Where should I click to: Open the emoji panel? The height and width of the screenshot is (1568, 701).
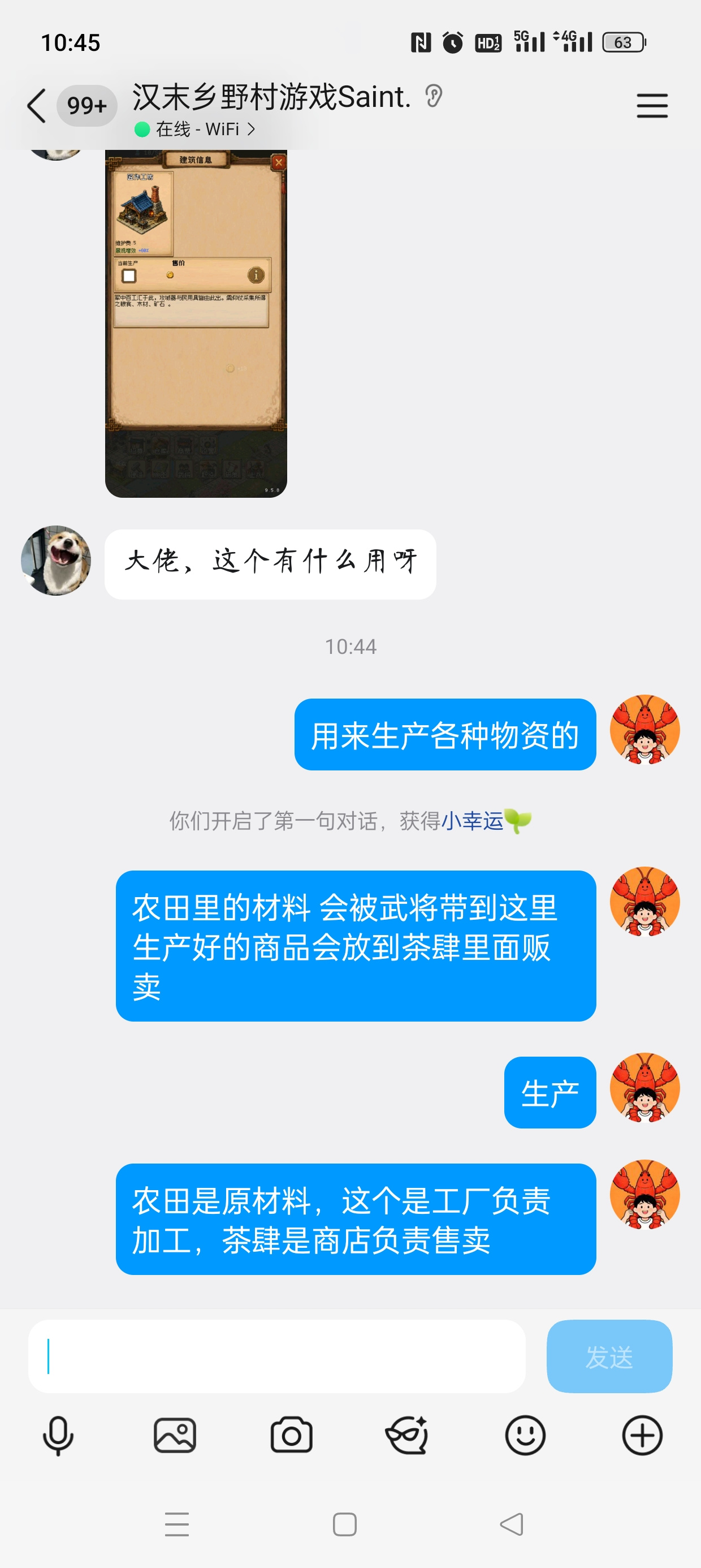pos(525,1436)
